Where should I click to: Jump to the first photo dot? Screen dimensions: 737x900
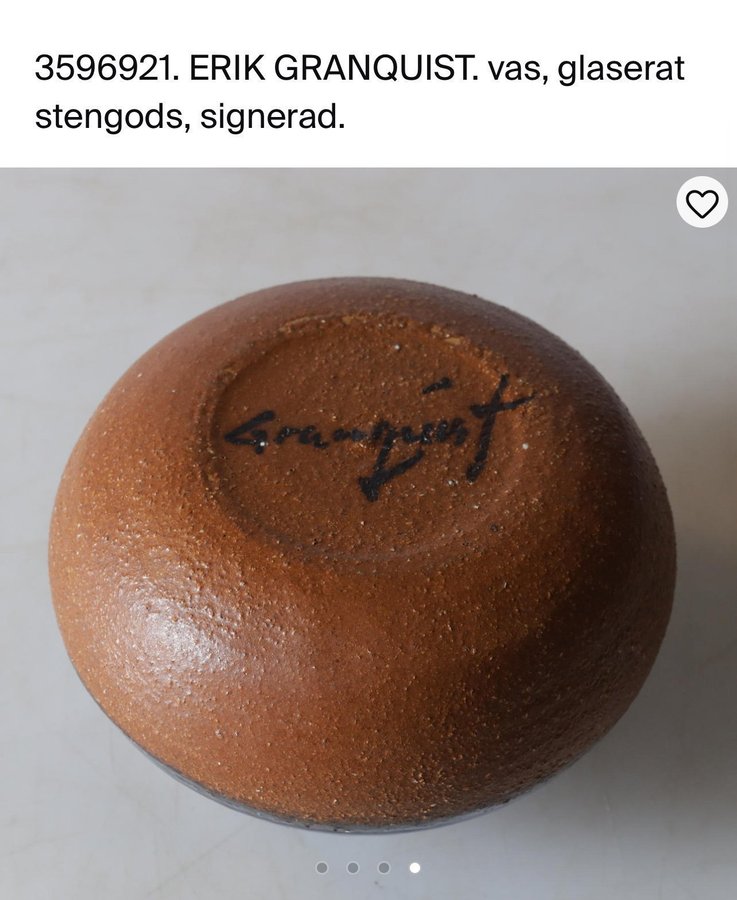[321, 868]
